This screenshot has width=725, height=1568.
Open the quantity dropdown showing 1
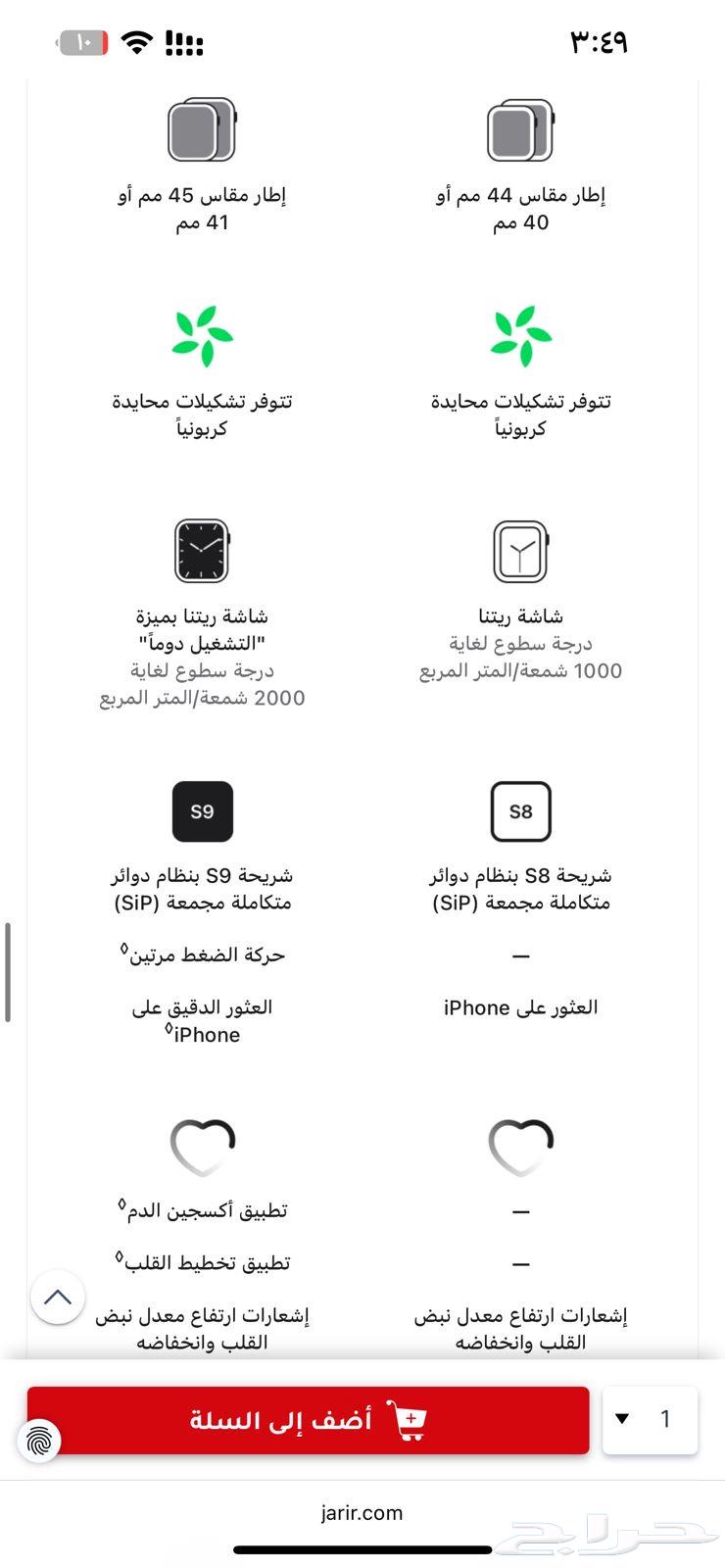650,1419
